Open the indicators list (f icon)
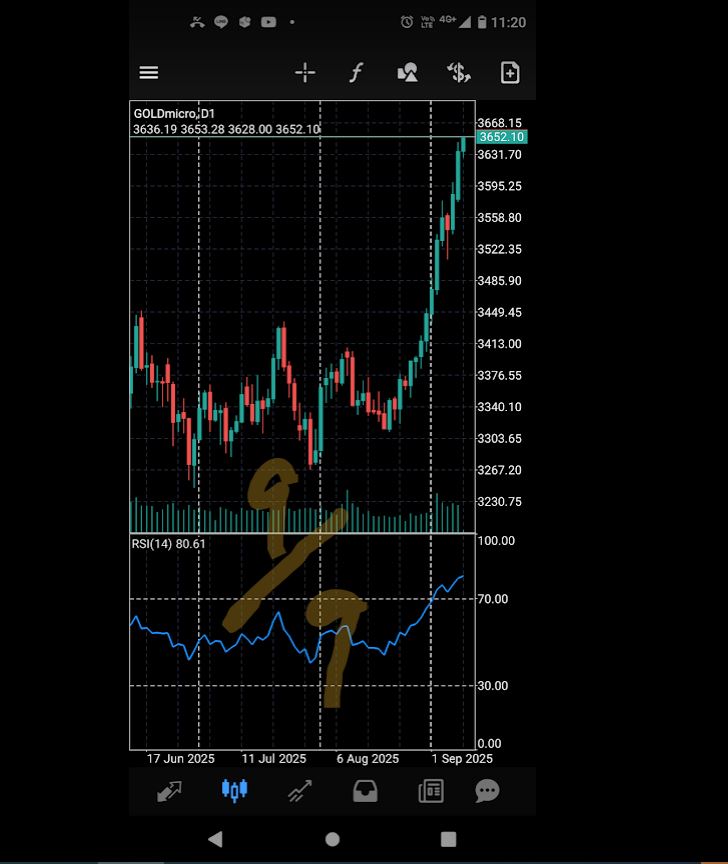 [x=356, y=72]
